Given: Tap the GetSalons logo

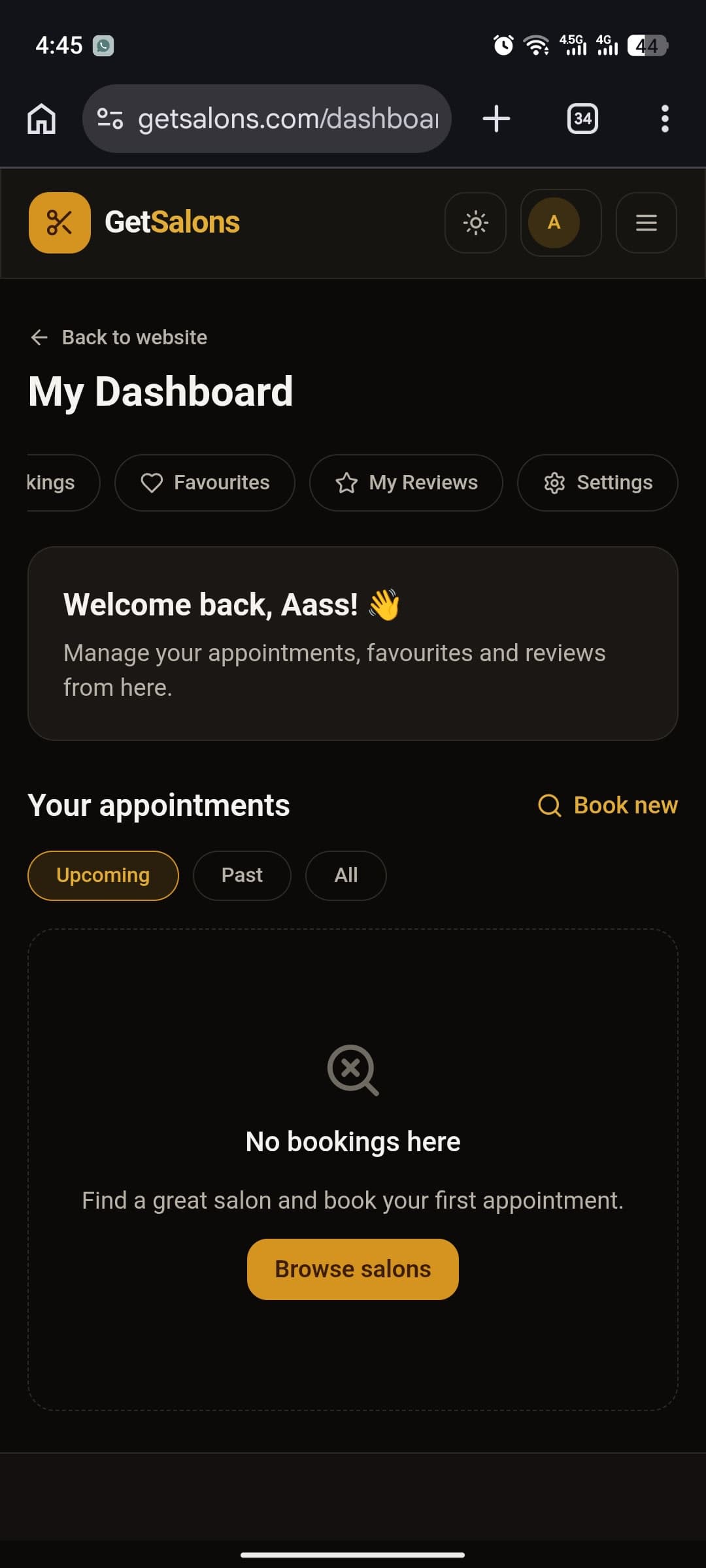Looking at the screenshot, I should tap(134, 223).
